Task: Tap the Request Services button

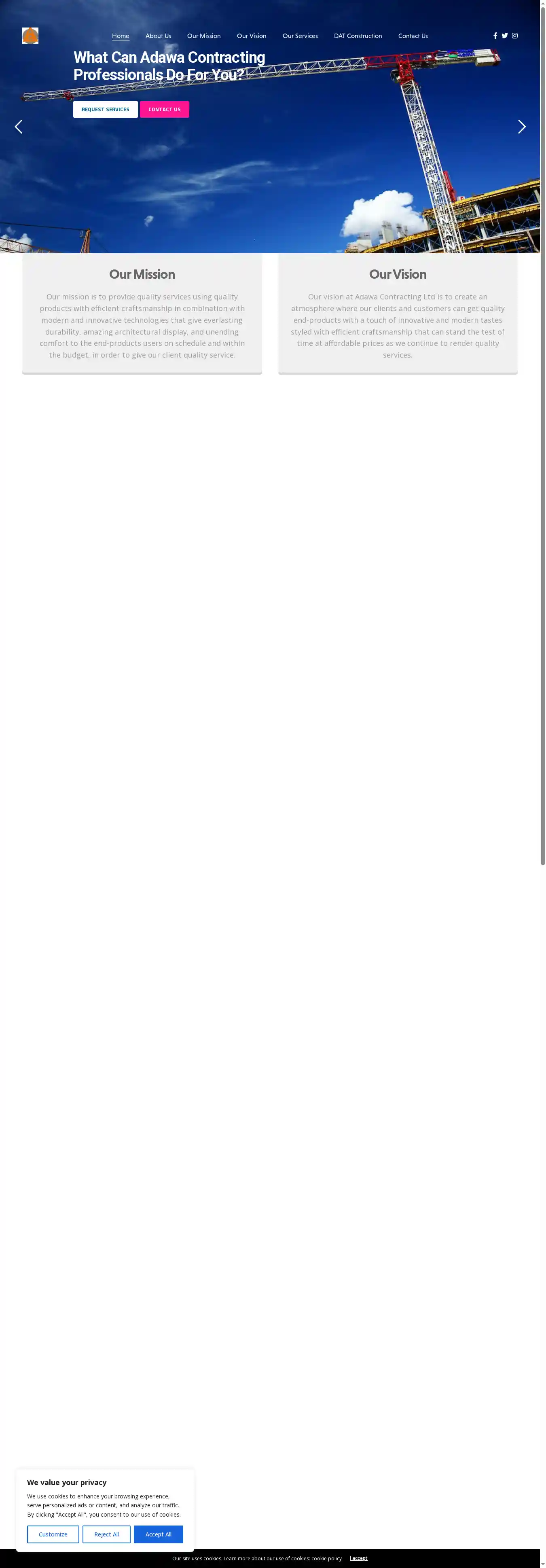Action: [x=105, y=110]
